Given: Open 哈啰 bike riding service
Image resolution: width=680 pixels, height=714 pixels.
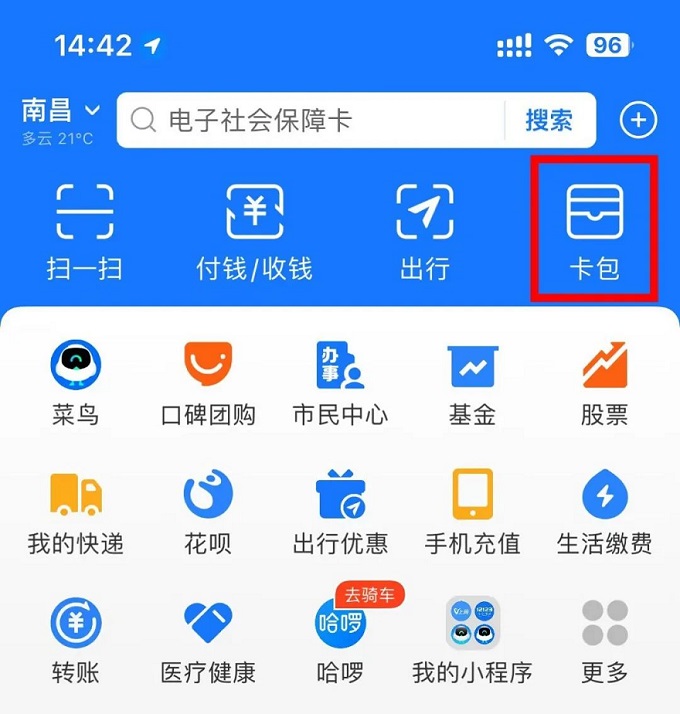Looking at the screenshot, I should pyautogui.click(x=340, y=640).
